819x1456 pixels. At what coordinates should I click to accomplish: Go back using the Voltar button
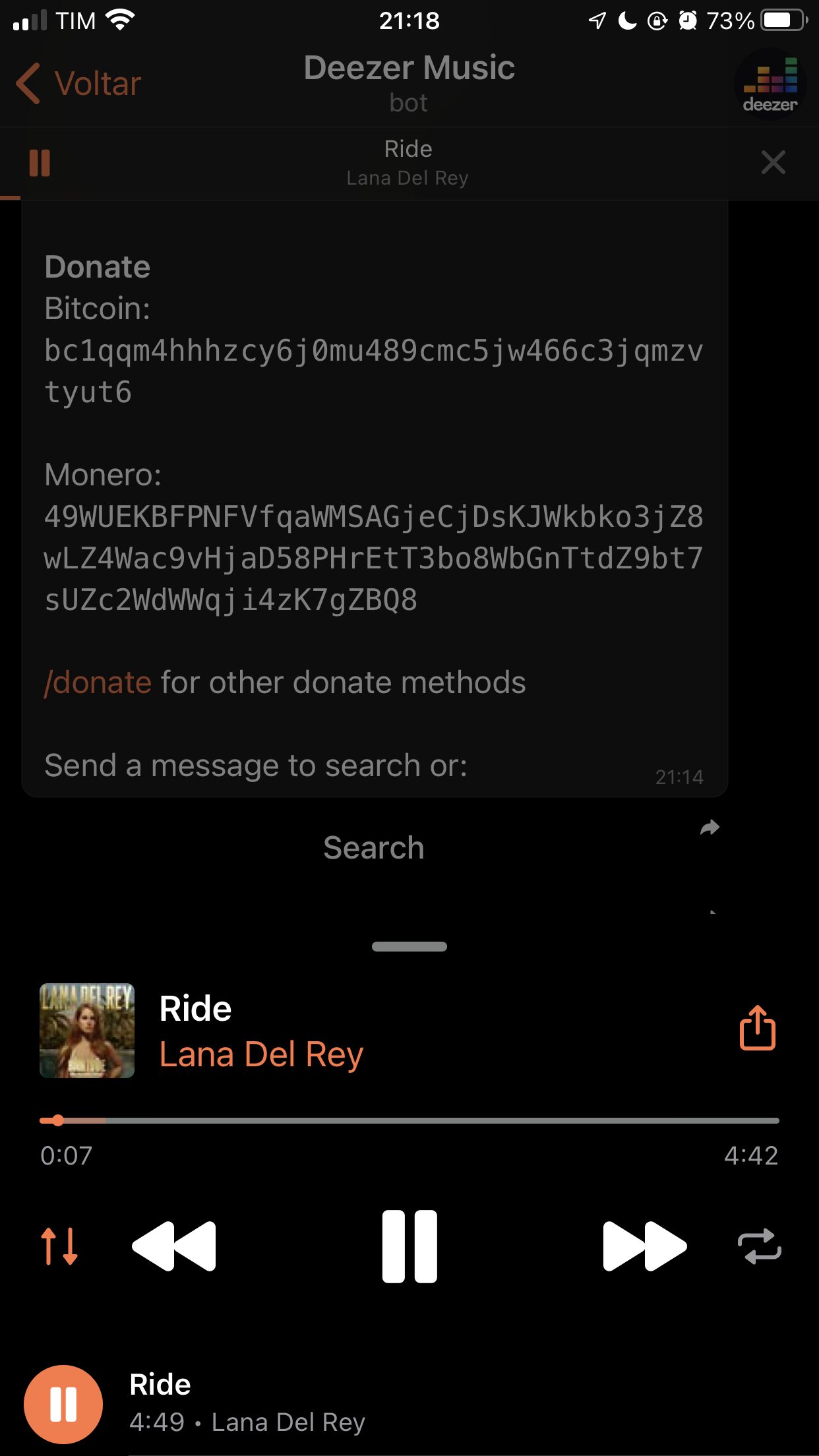78,84
